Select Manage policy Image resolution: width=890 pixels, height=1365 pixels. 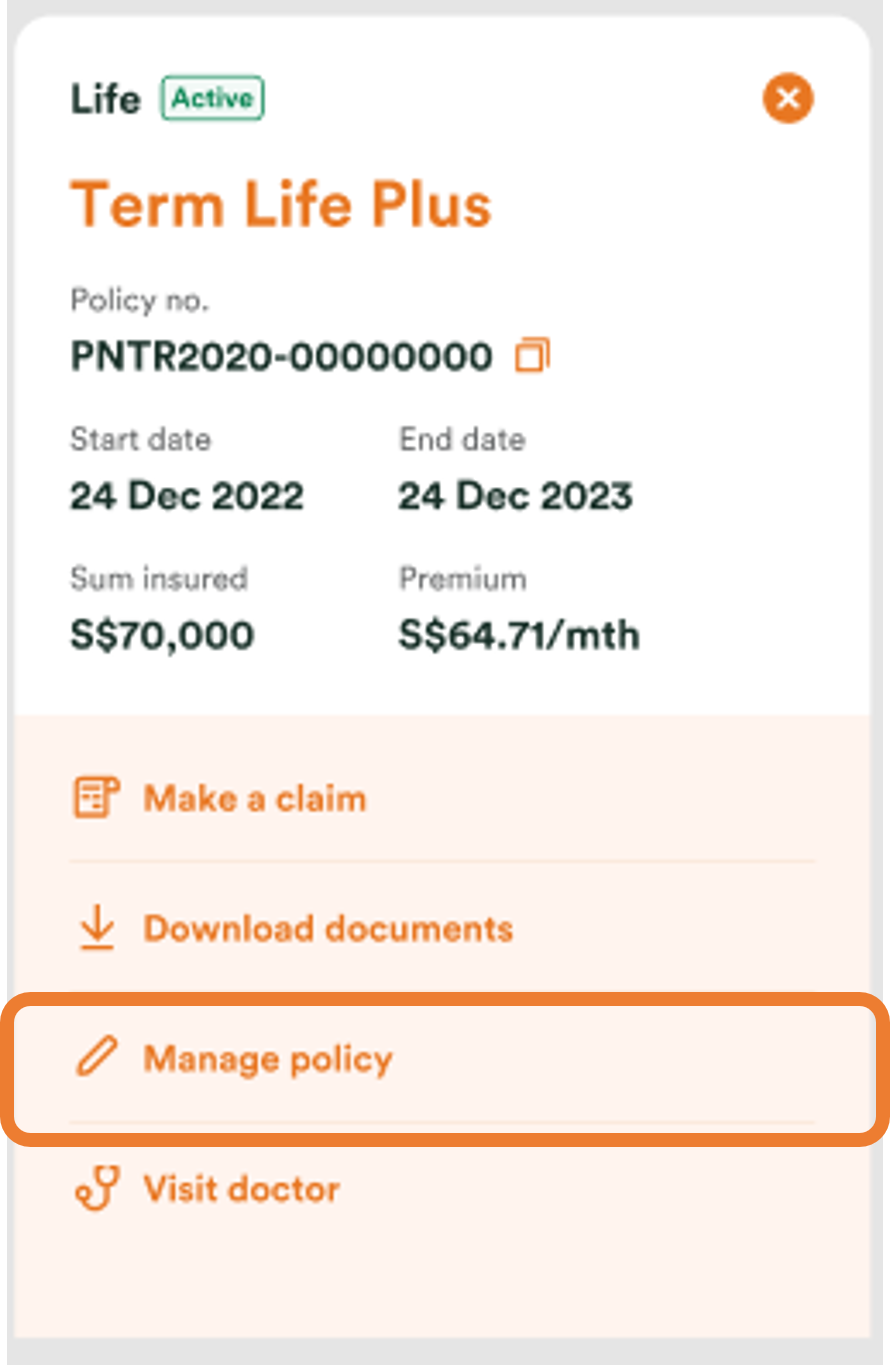click(268, 1058)
